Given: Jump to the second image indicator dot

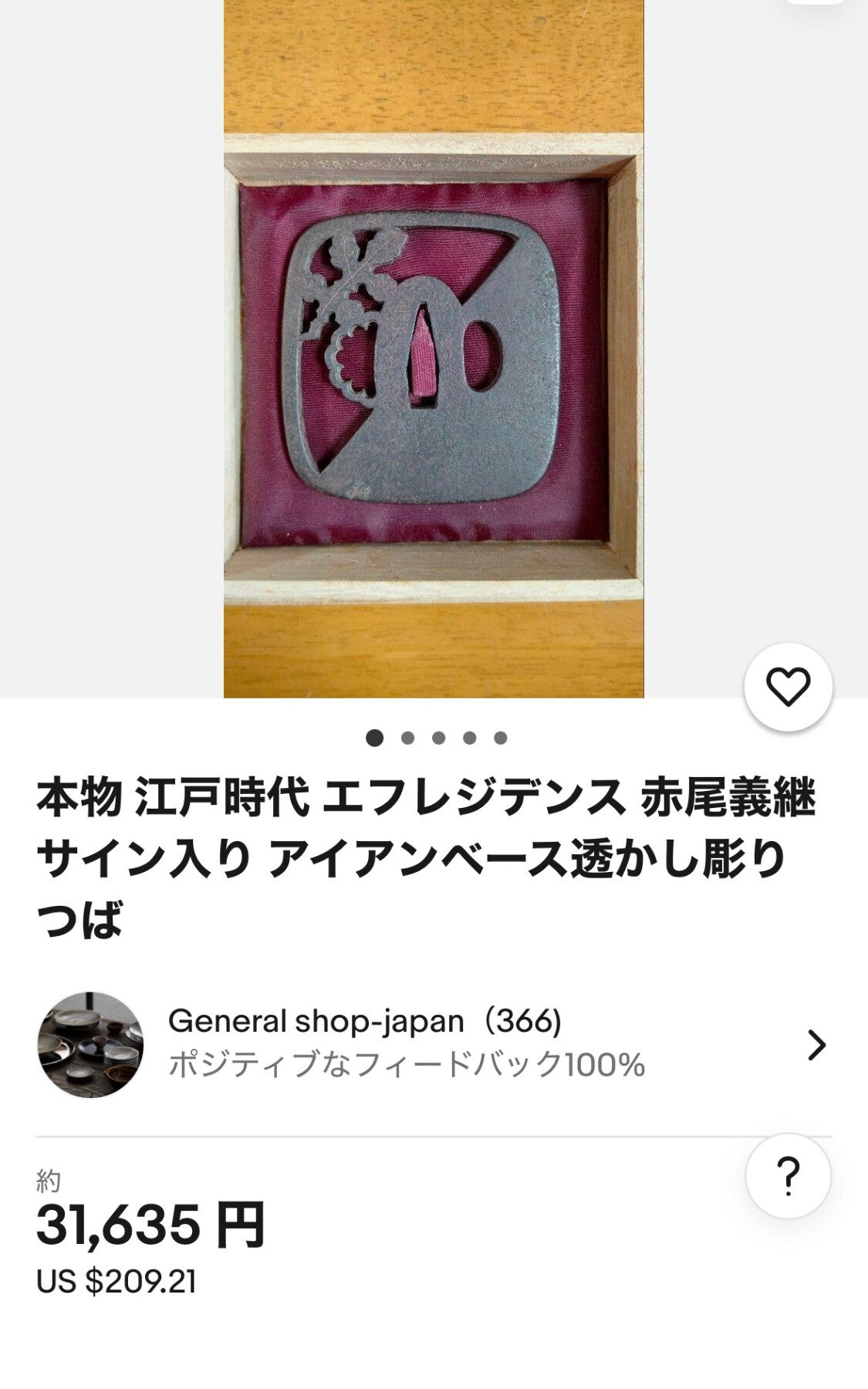Looking at the screenshot, I should point(408,738).
